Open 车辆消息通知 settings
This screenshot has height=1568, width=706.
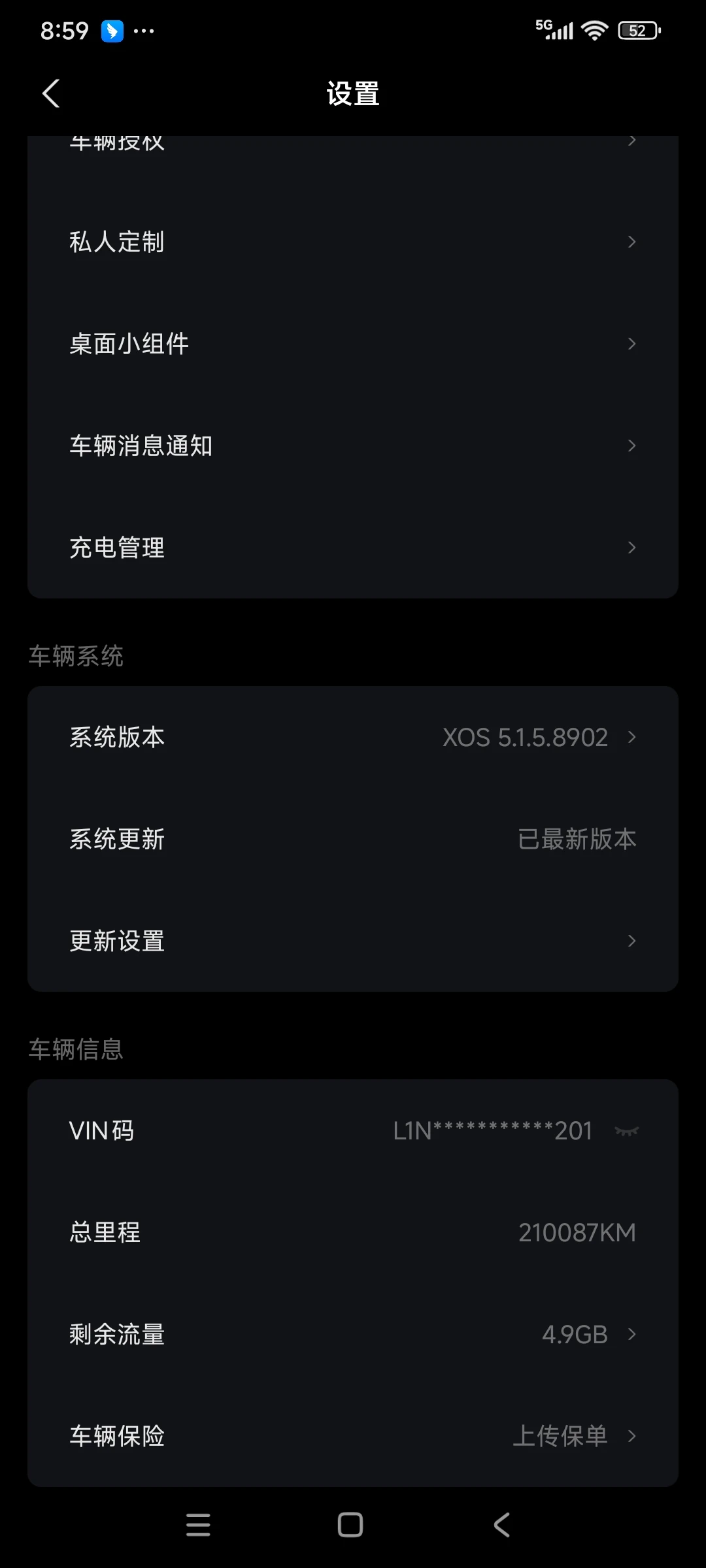(x=353, y=446)
